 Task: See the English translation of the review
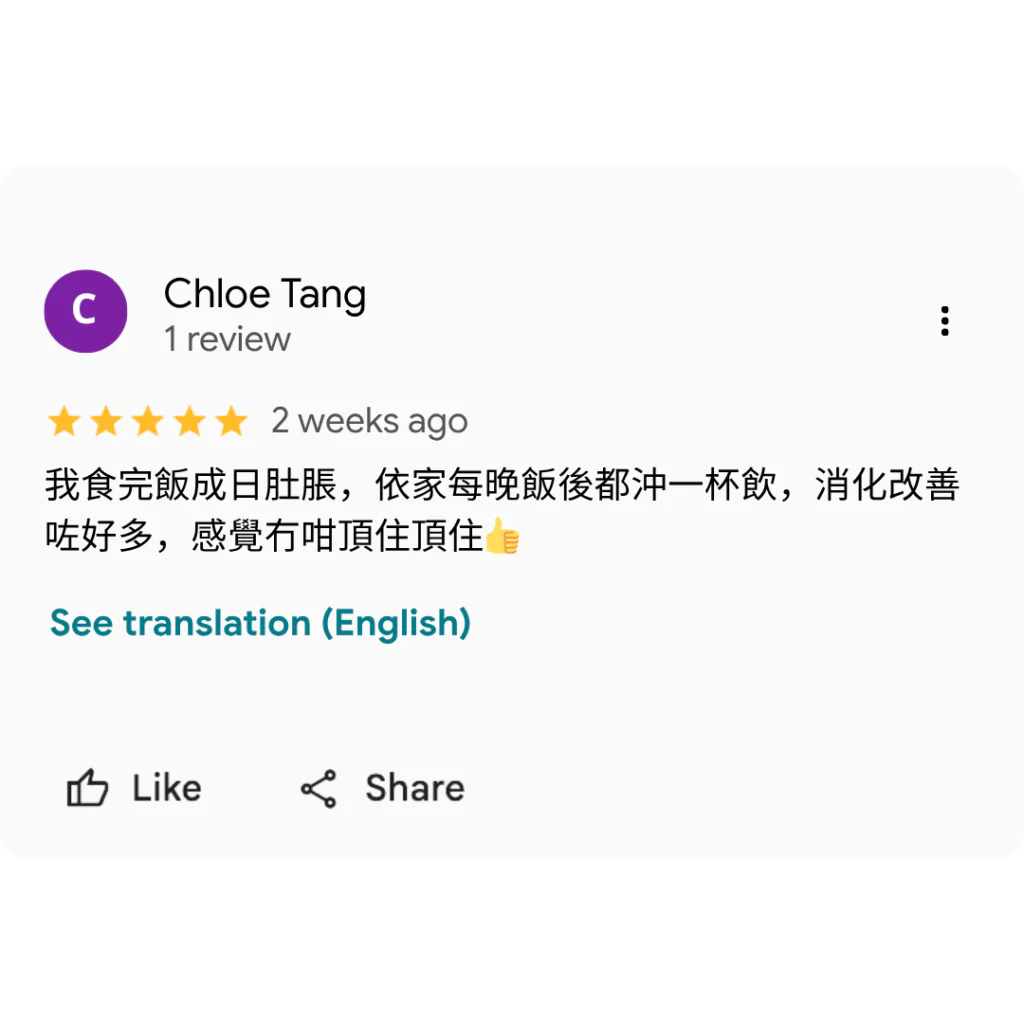(x=260, y=623)
